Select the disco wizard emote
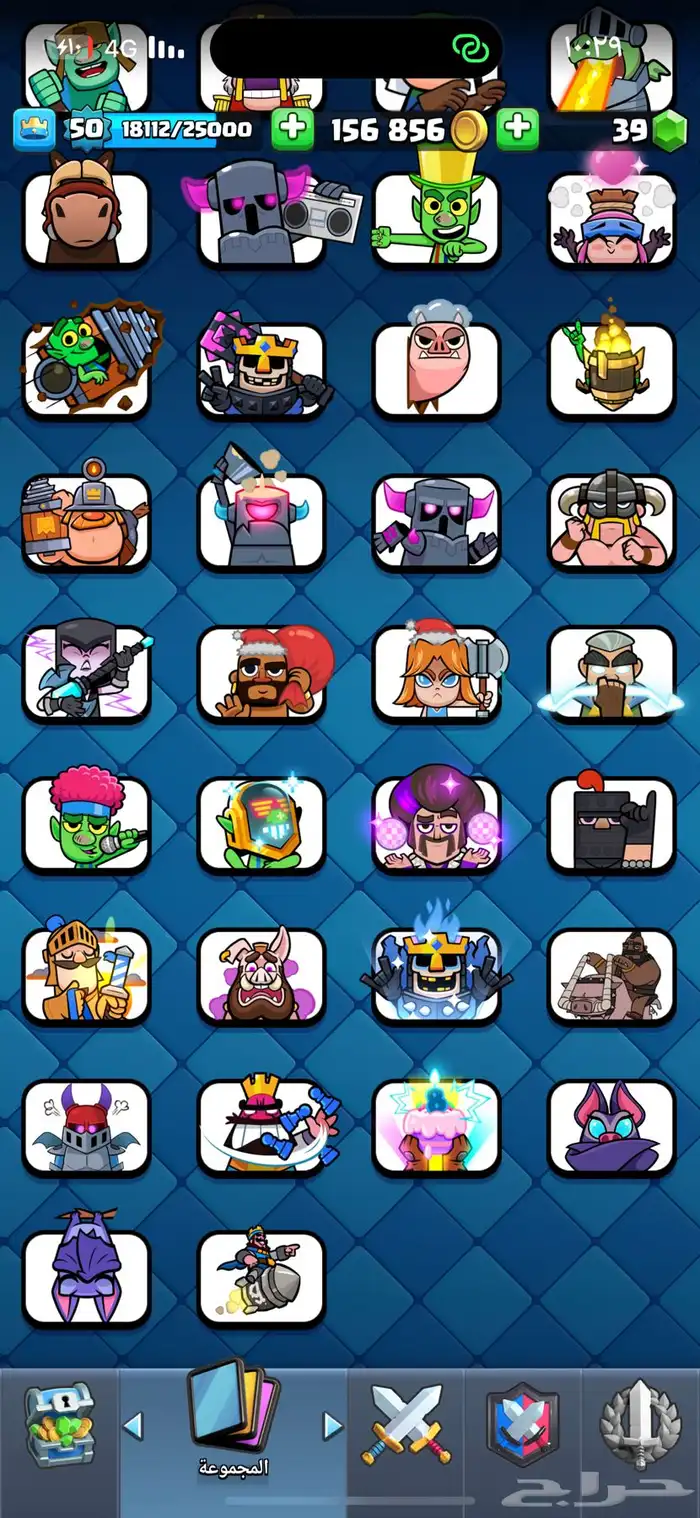 (437, 822)
